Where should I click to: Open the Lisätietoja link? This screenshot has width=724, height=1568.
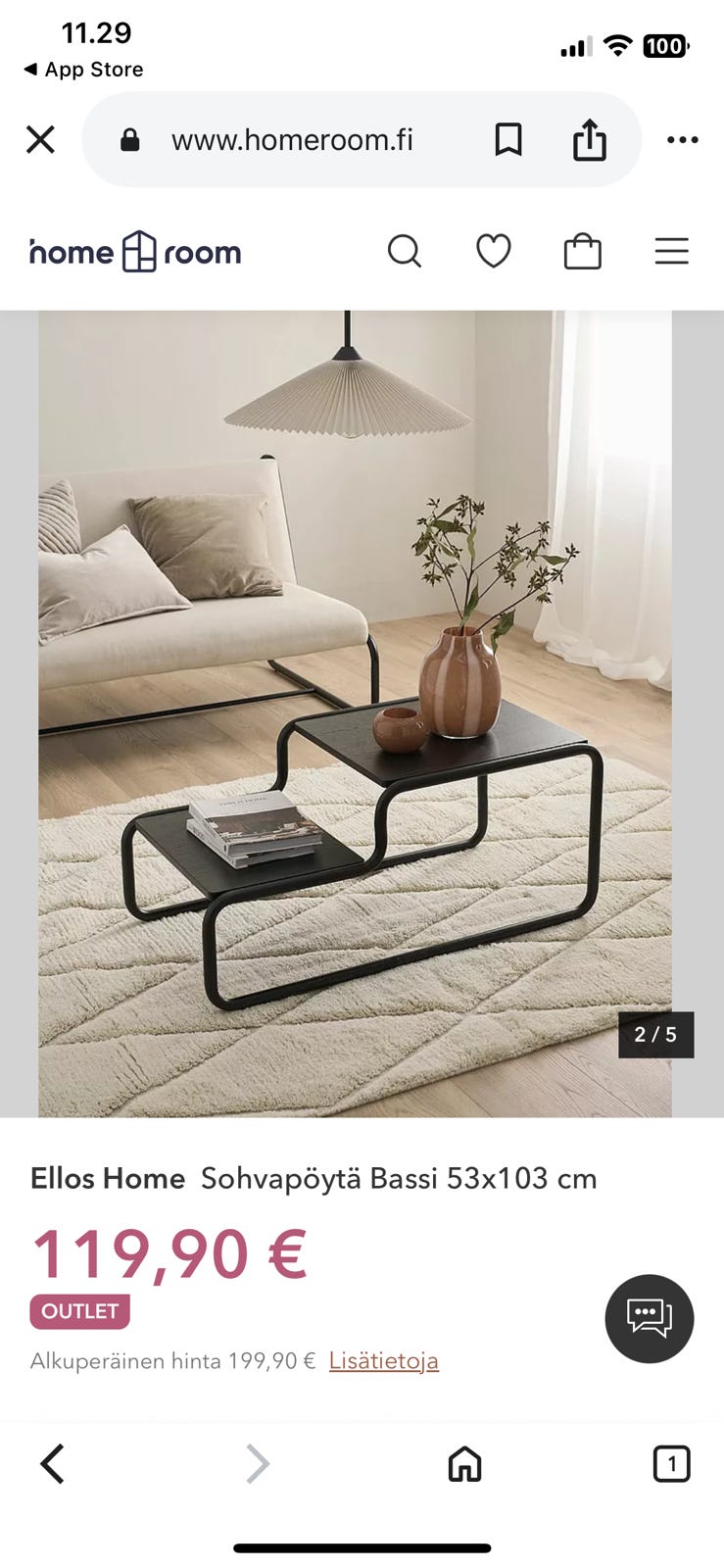click(x=383, y=1360)
